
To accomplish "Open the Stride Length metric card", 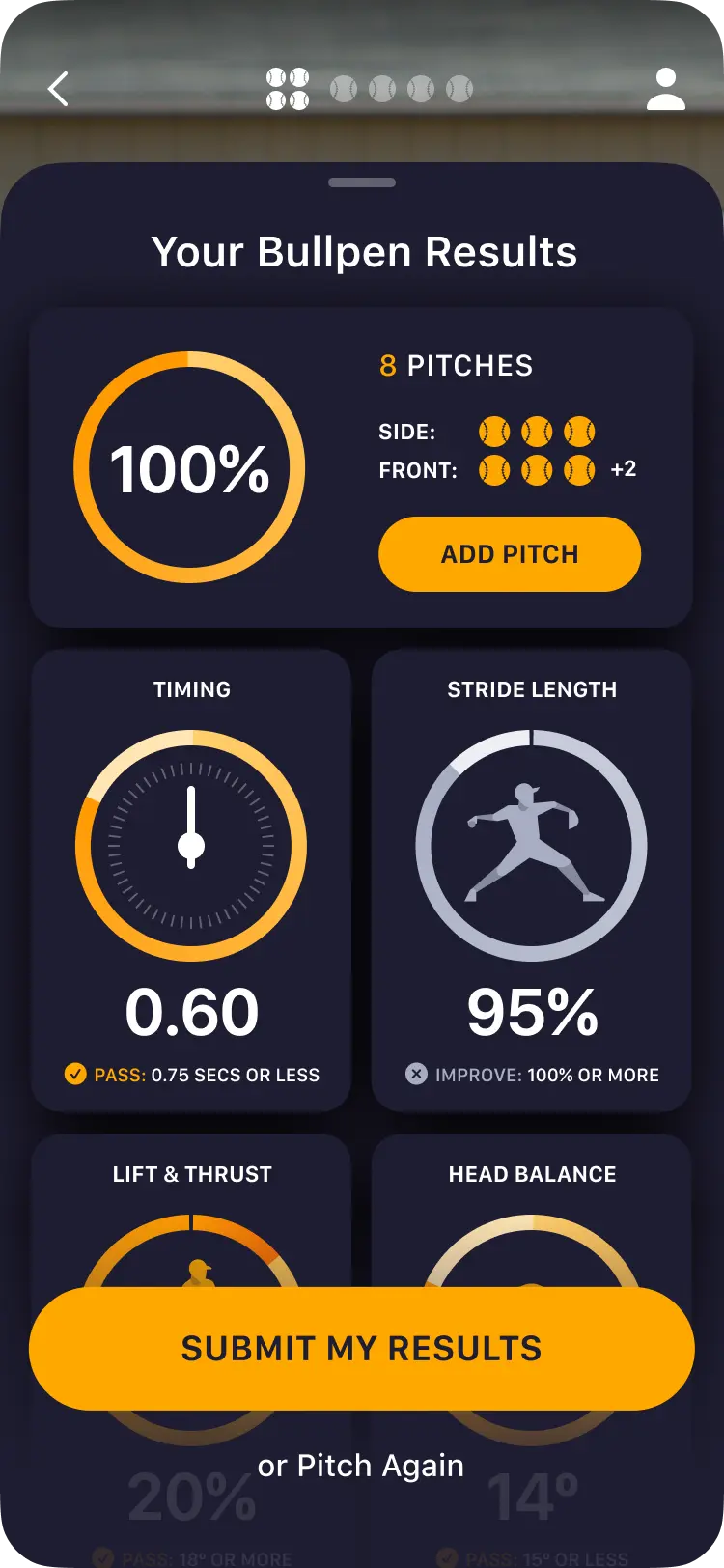I will pos(532,881).
